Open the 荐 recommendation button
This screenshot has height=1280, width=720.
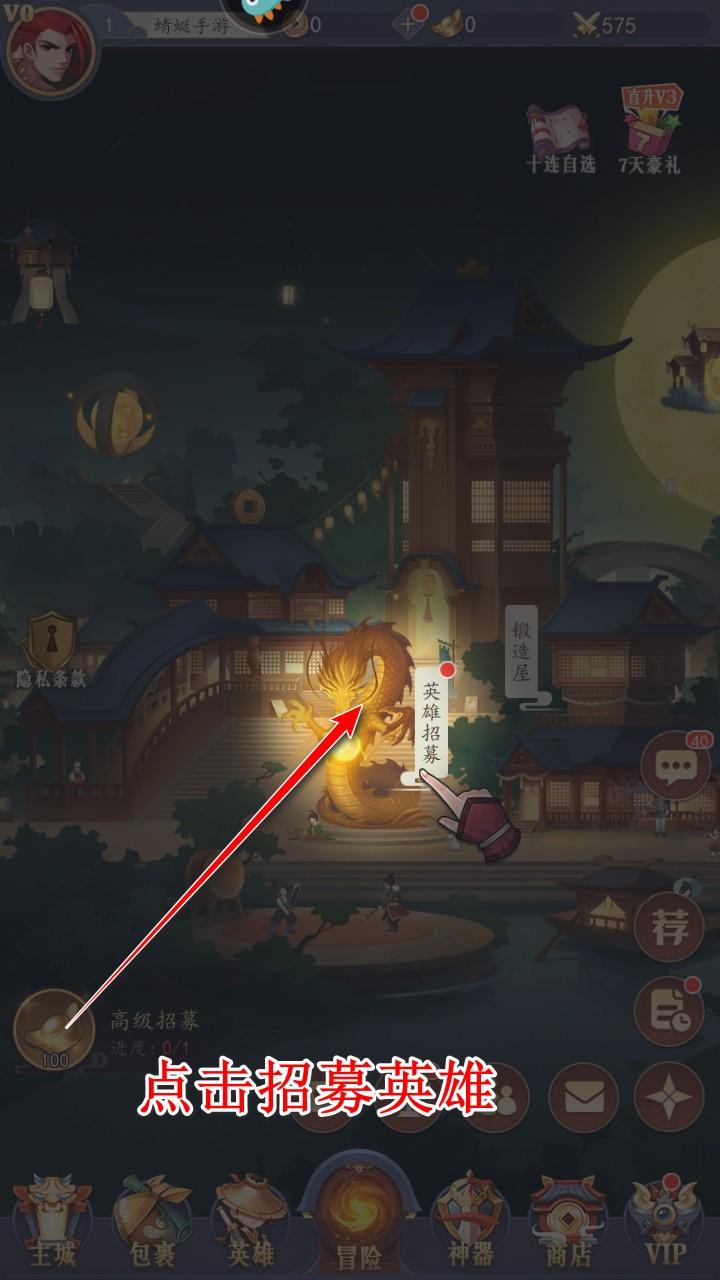[668, 928]
